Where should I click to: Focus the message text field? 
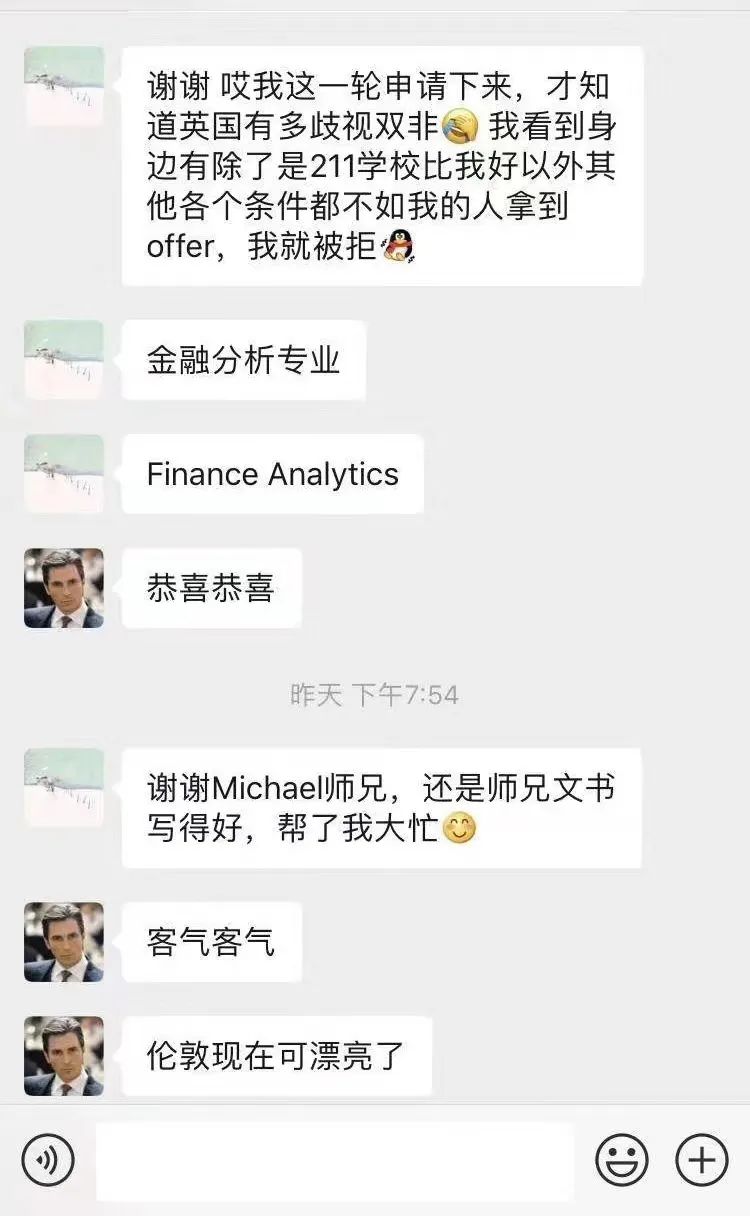[x=334, y=1161]
